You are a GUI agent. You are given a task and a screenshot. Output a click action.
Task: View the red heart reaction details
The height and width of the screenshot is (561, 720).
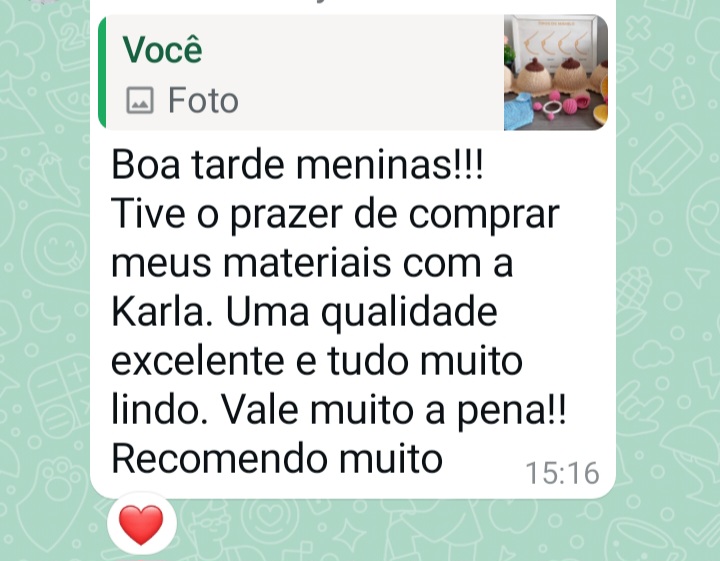pos(141,524)
